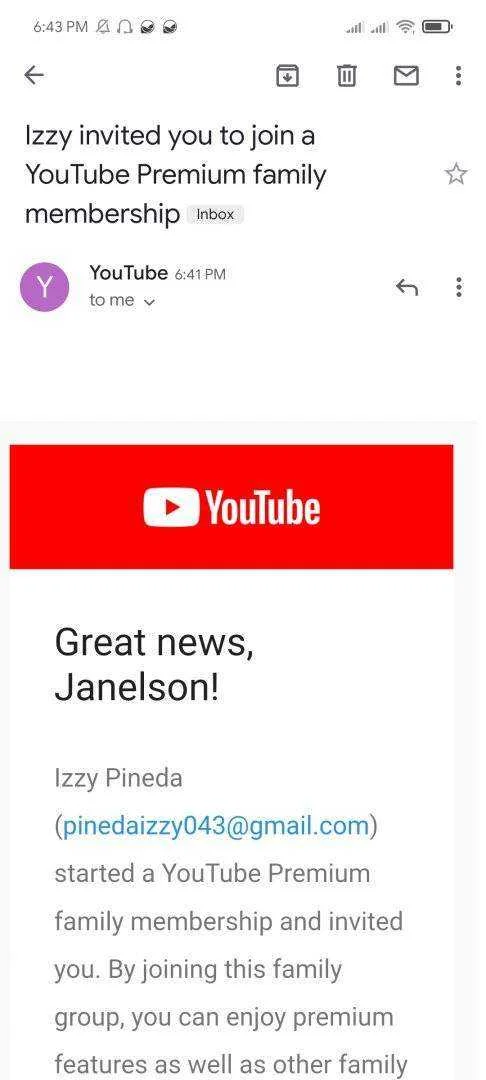486x1080 pixels.
Task: Open message options beside the reply arrow
Action: 458,287
